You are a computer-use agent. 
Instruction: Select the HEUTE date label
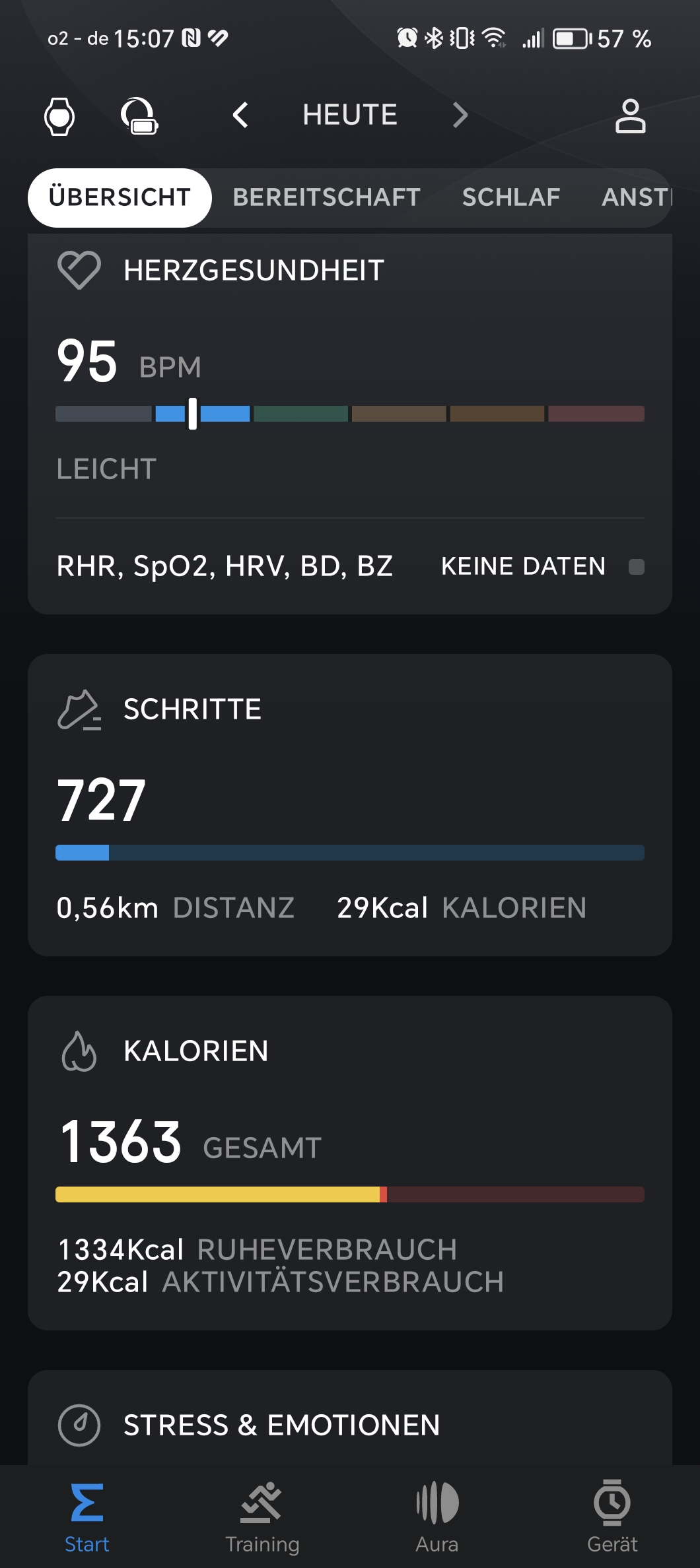point(350,115)
